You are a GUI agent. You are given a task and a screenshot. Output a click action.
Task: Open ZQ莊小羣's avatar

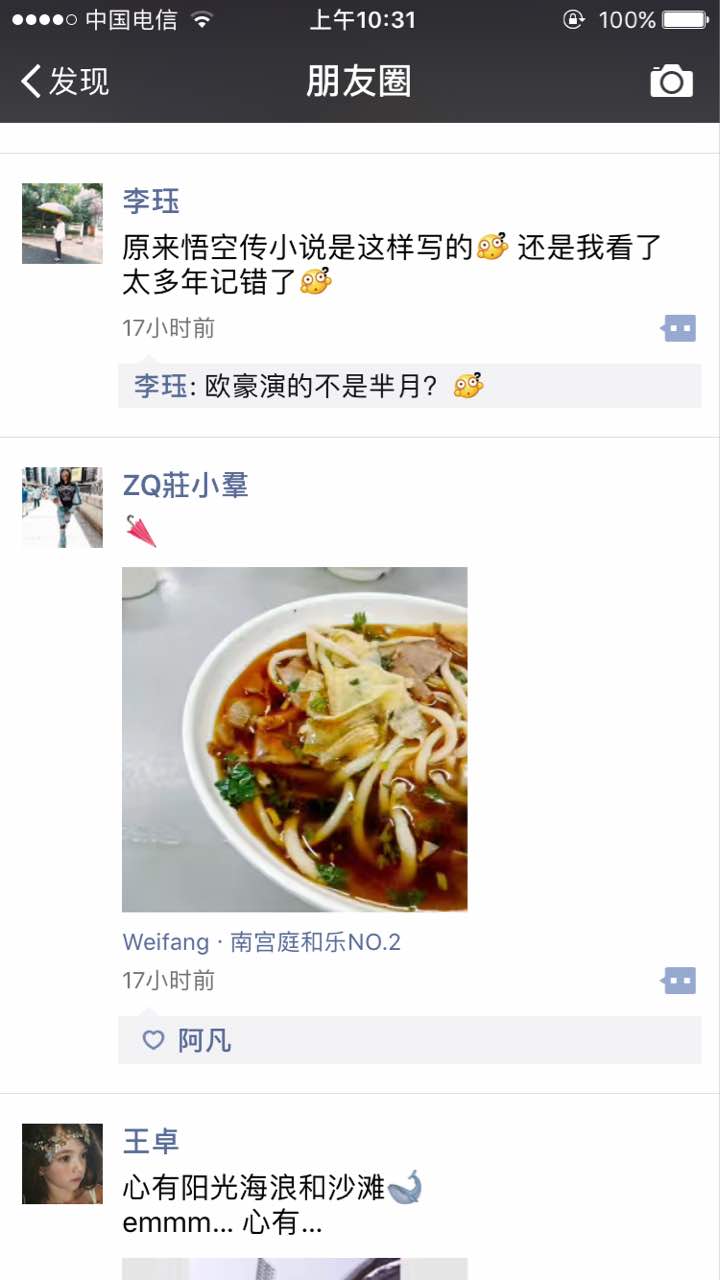pos(62,507)
